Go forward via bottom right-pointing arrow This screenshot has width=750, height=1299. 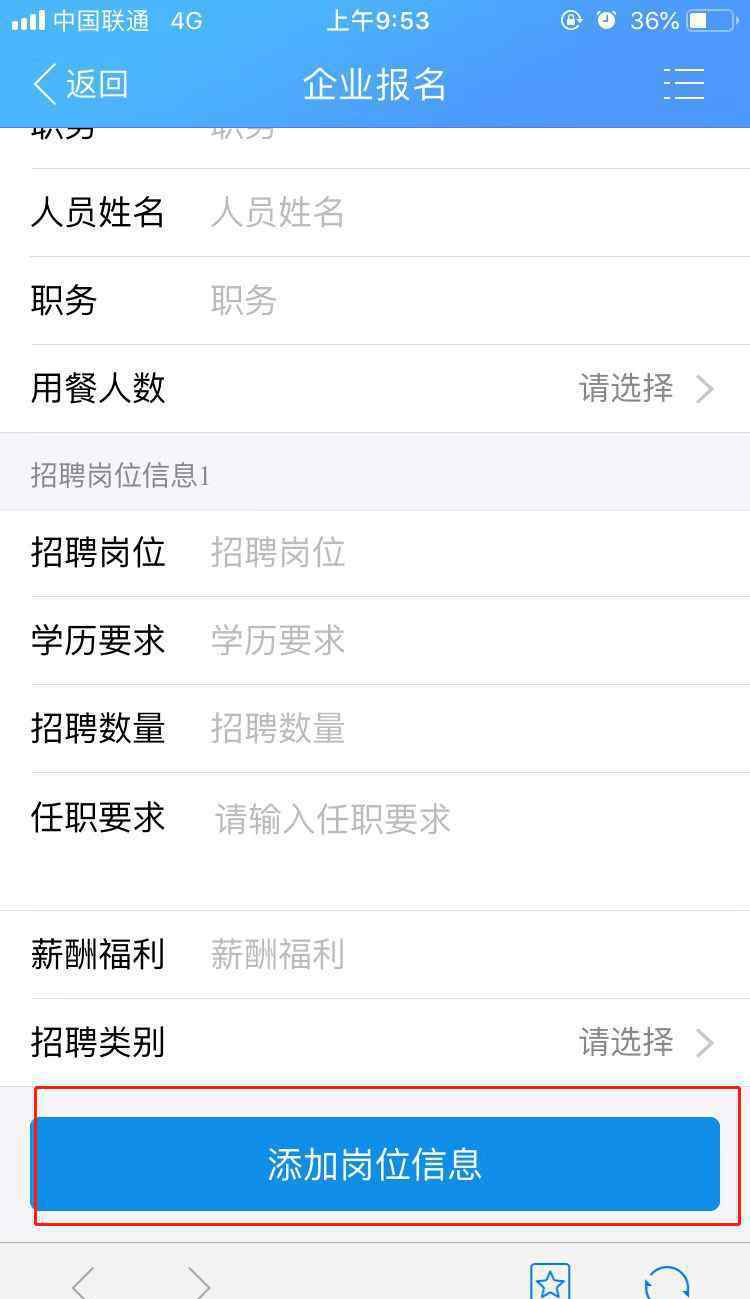click(x=199, y=1284)
